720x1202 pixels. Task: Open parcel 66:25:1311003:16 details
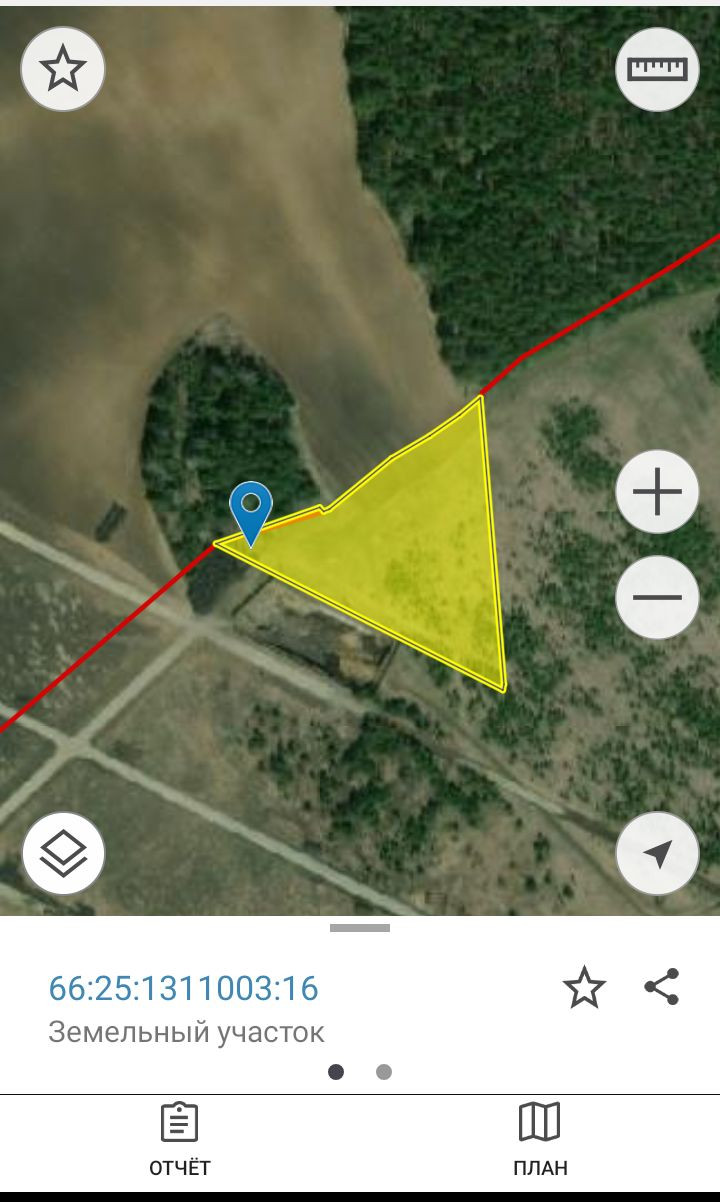point(183,988)
